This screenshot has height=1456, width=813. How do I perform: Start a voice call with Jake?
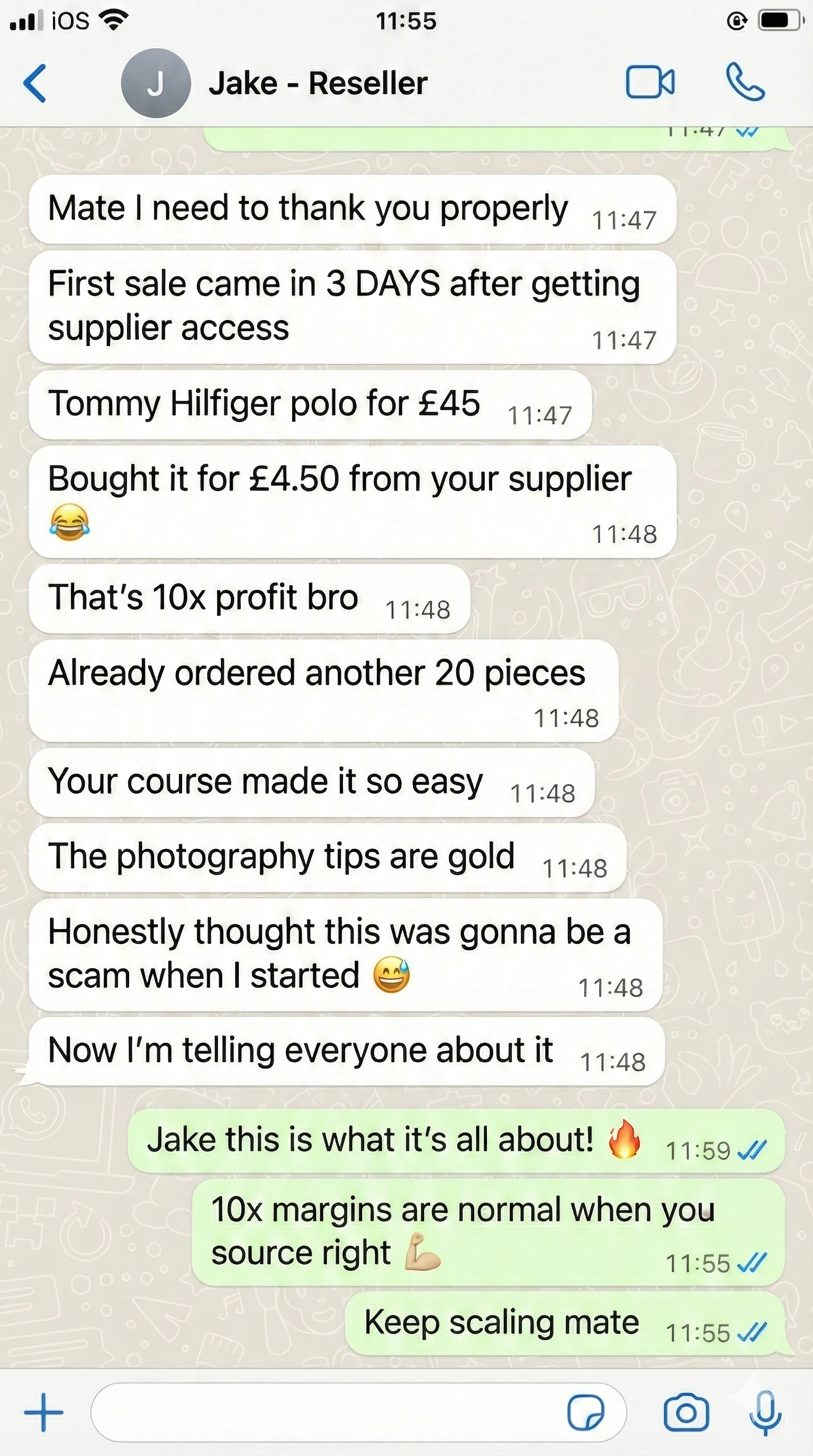pyautogui.click(x=745, y=83)
